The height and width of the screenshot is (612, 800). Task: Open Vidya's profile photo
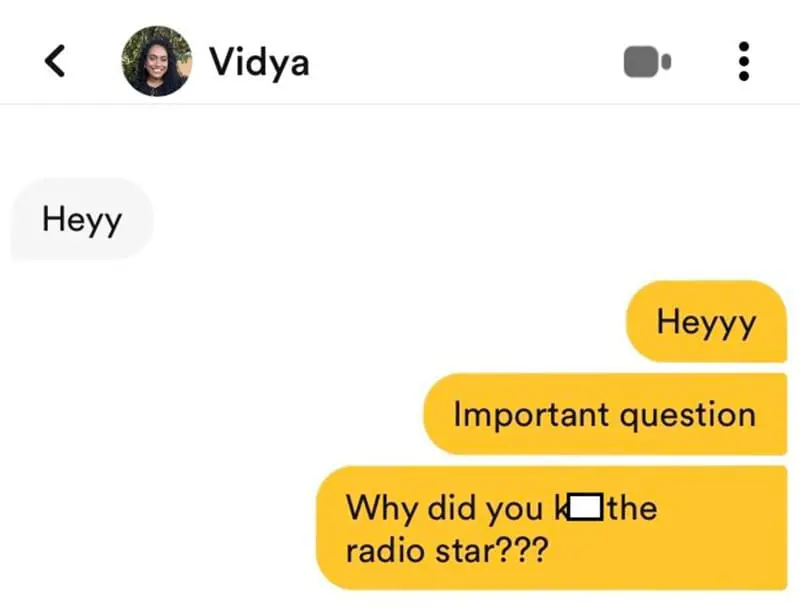(x=157, y=61)
